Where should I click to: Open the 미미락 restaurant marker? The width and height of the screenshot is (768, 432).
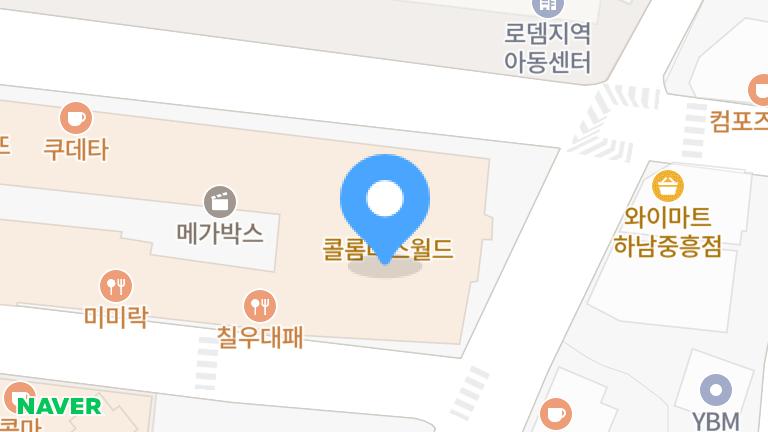click(x=116, y=286)
